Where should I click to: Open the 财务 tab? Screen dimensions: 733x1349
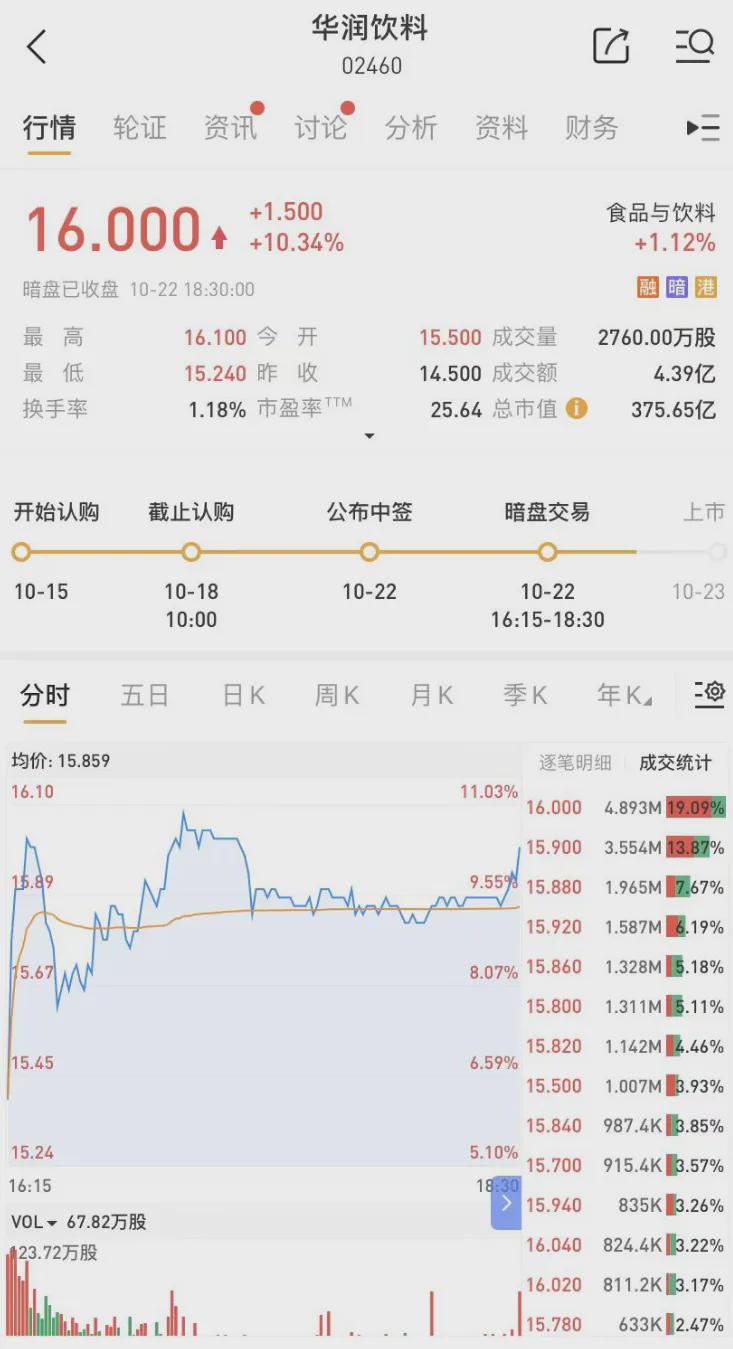pos(591,128)
